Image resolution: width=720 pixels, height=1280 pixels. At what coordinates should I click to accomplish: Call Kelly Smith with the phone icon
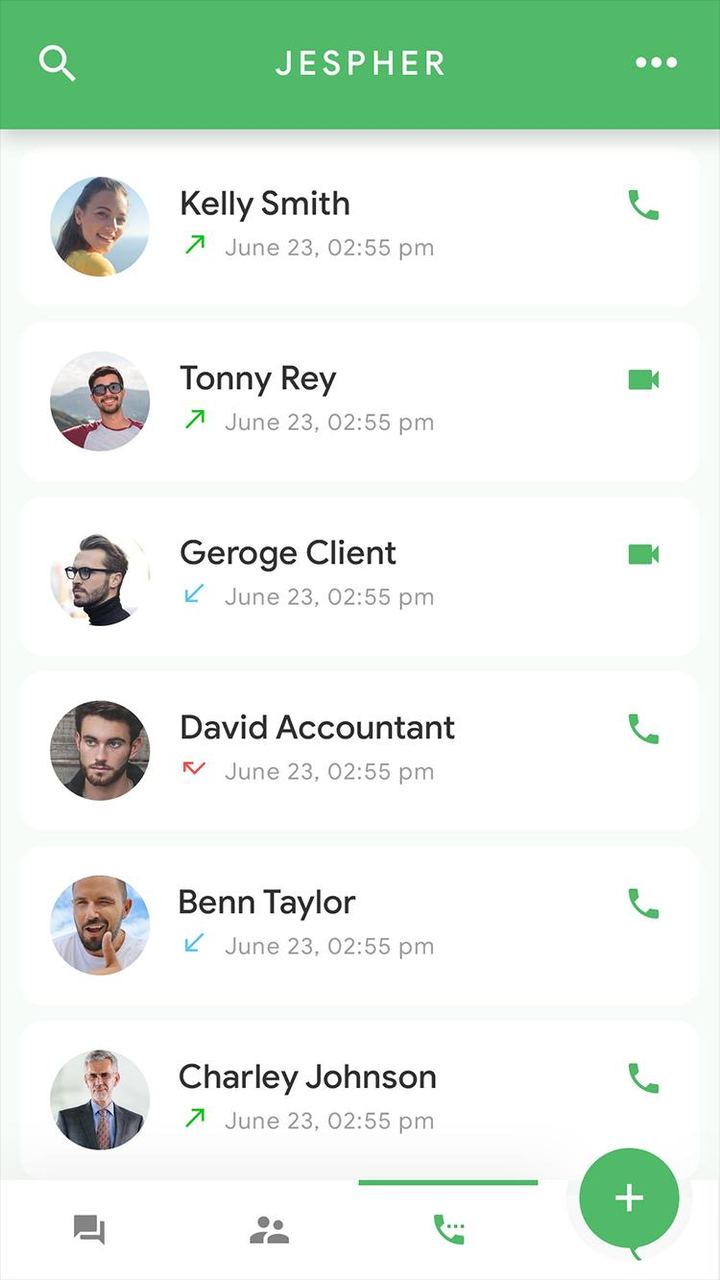[643, 205]
